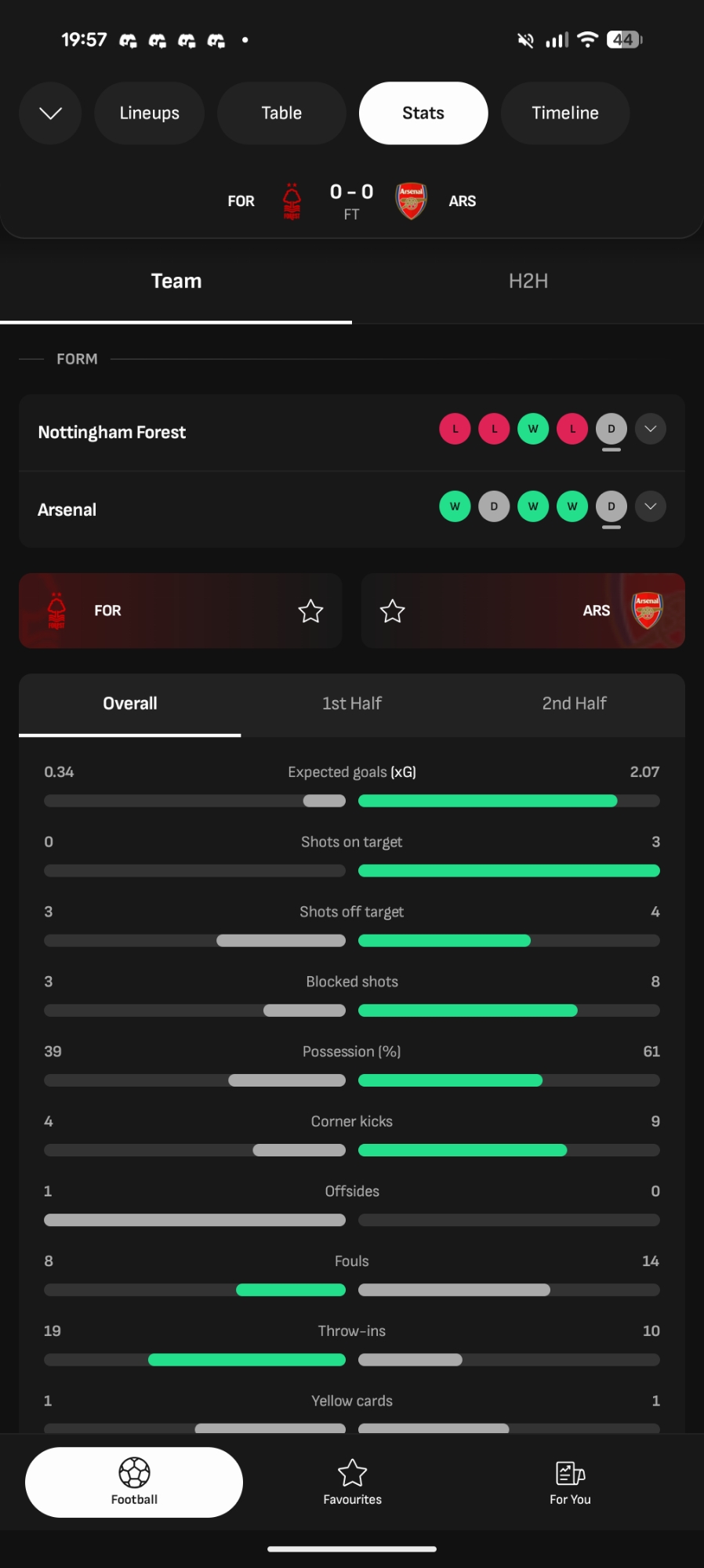The width and height of the screenshot is (704, 1568).
Task: Switch to the Table tab
Action: click(281, 114)
